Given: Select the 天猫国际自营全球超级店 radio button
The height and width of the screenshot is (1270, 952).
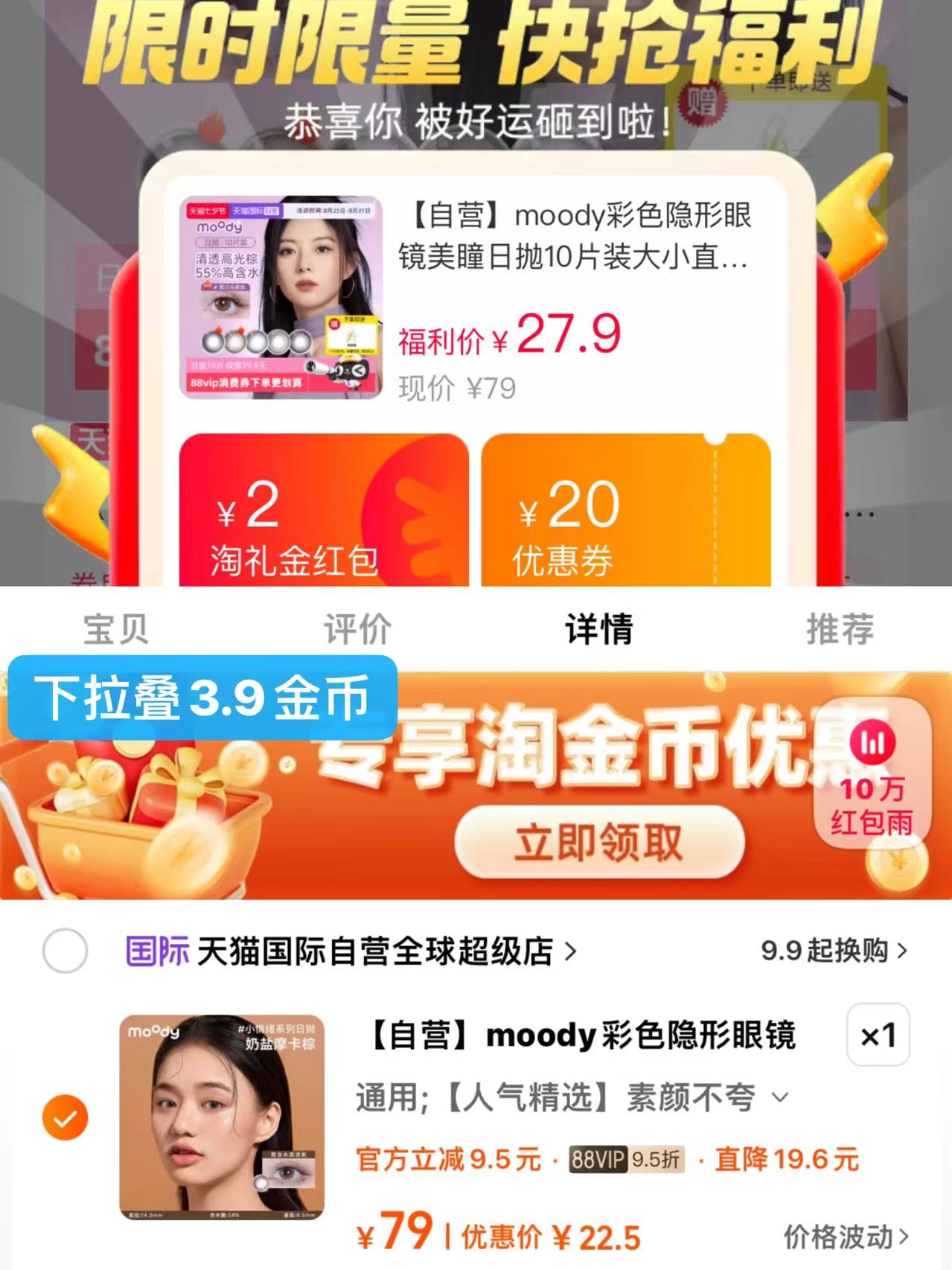Looking at the screenshot, I should 66,949.
